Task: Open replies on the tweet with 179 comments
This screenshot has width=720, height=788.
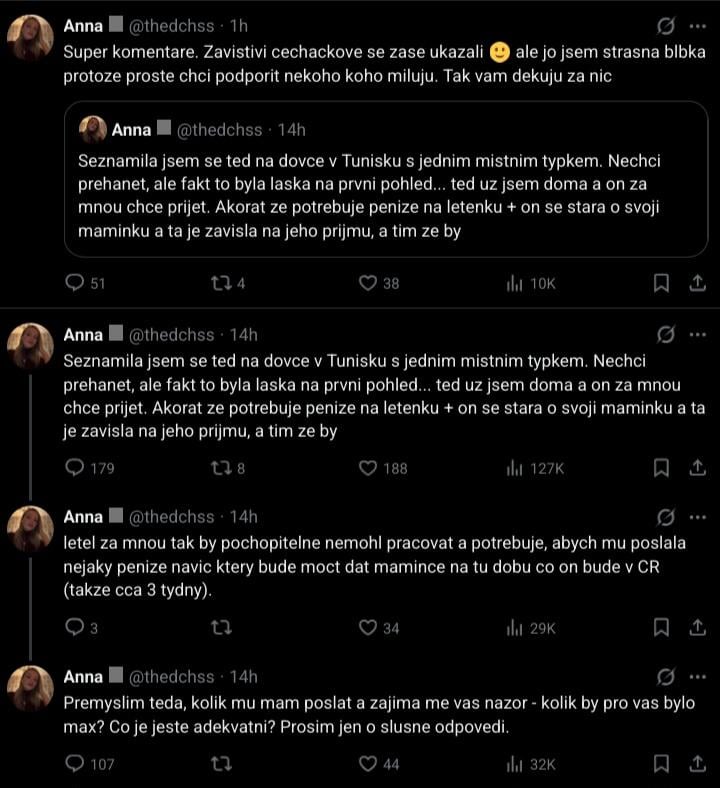Action: click(x=75, y=467)
